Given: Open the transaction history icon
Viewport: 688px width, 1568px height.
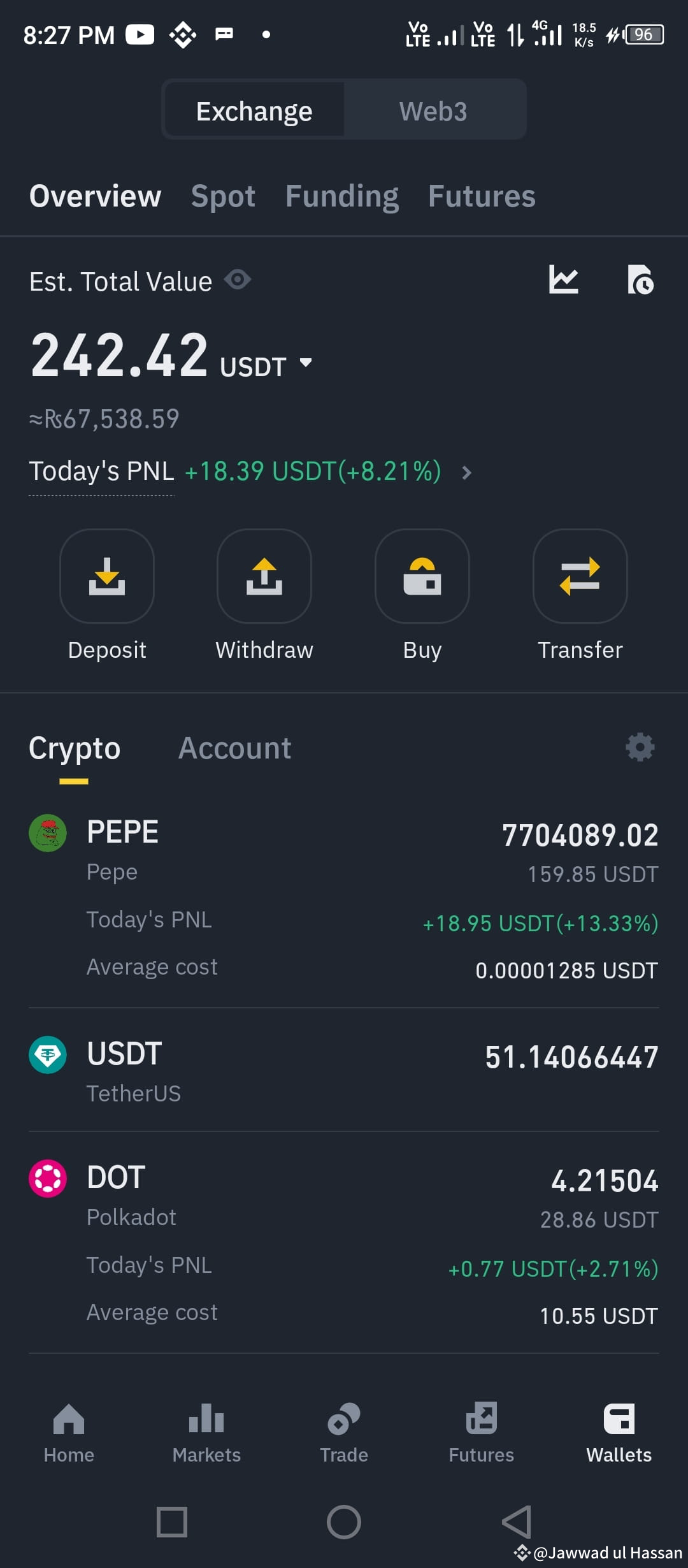Looking at the screenshot, I should (x=640, y=279).
